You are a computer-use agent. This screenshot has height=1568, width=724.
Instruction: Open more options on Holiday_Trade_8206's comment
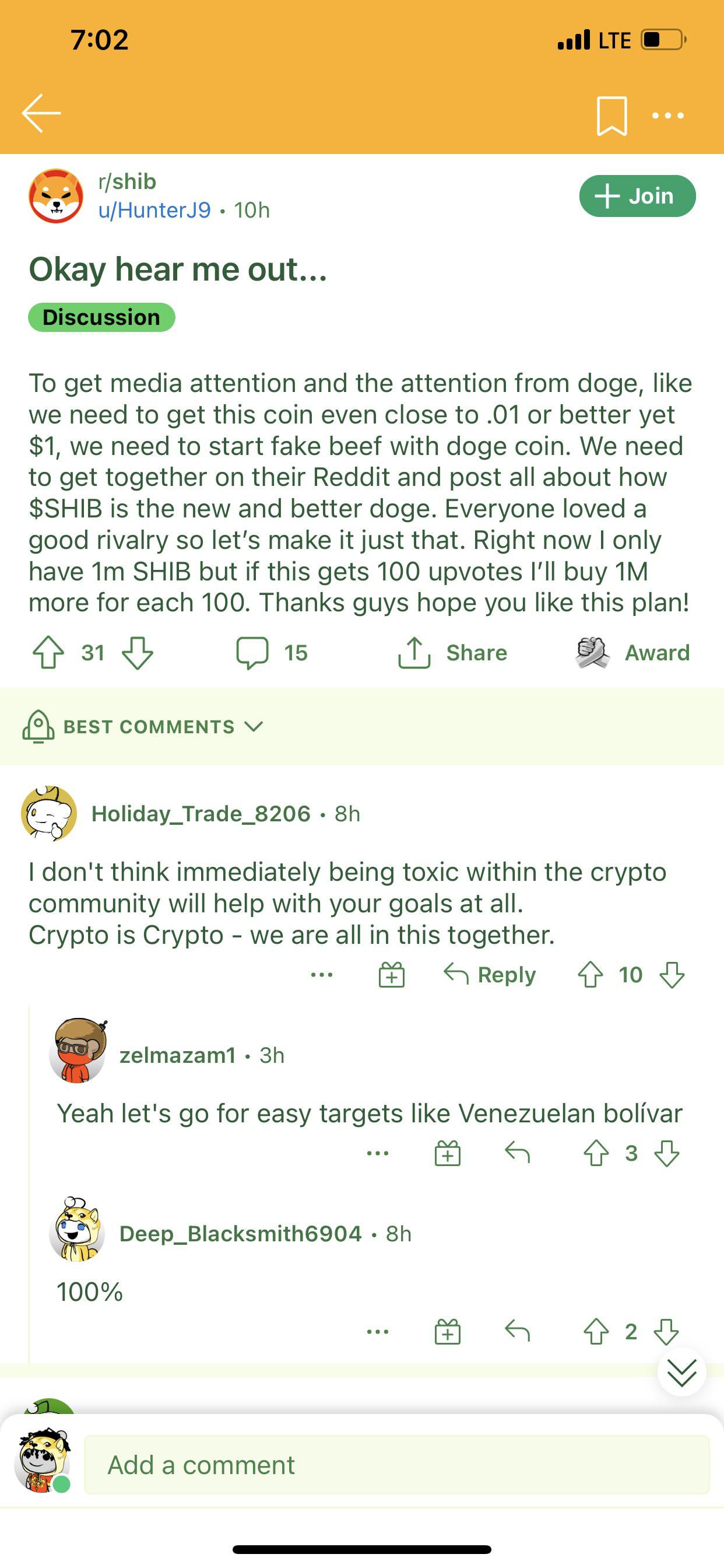point(321,975)
